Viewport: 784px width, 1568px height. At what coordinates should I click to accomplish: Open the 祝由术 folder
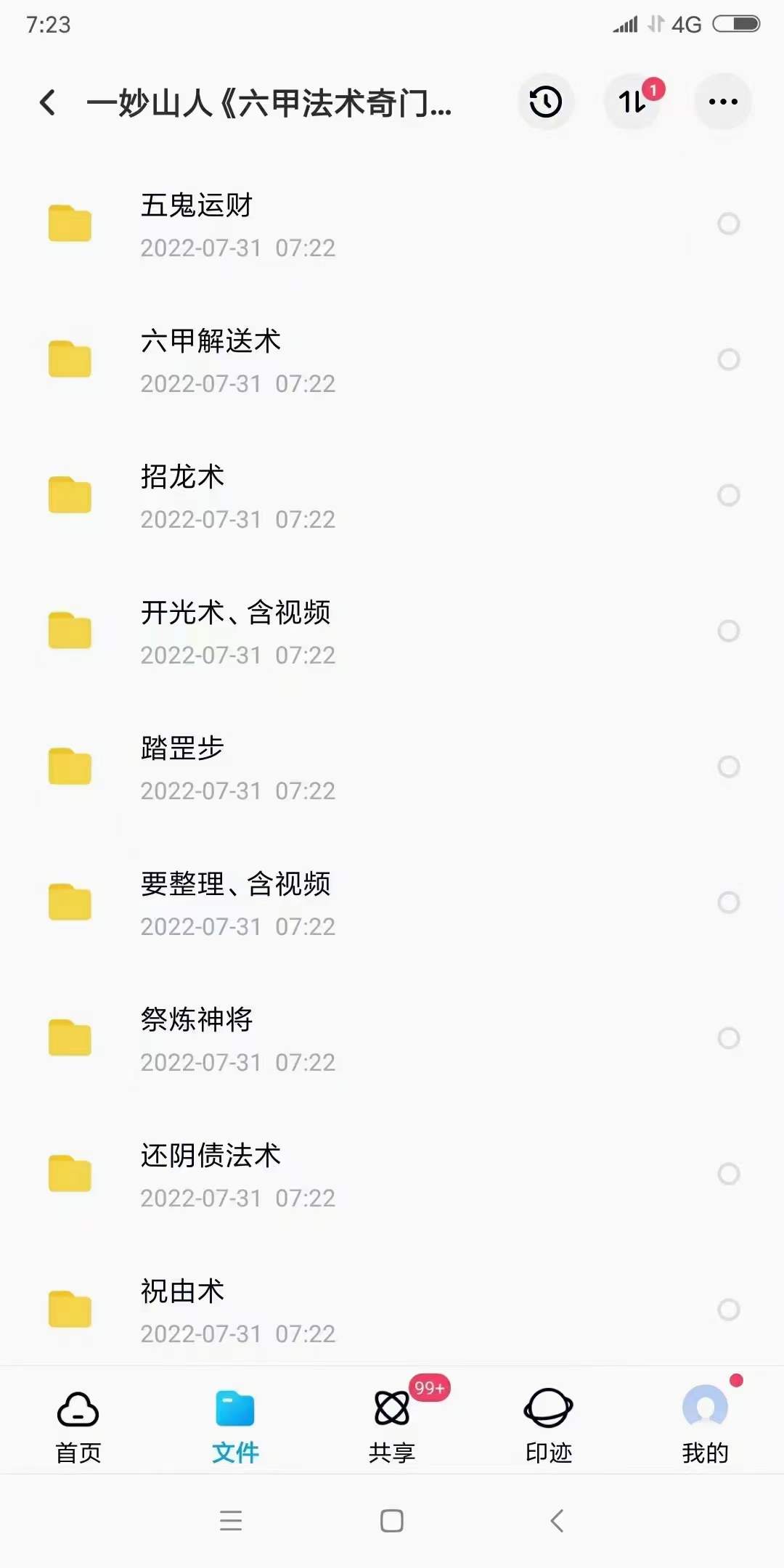[x=392, y=1310]
